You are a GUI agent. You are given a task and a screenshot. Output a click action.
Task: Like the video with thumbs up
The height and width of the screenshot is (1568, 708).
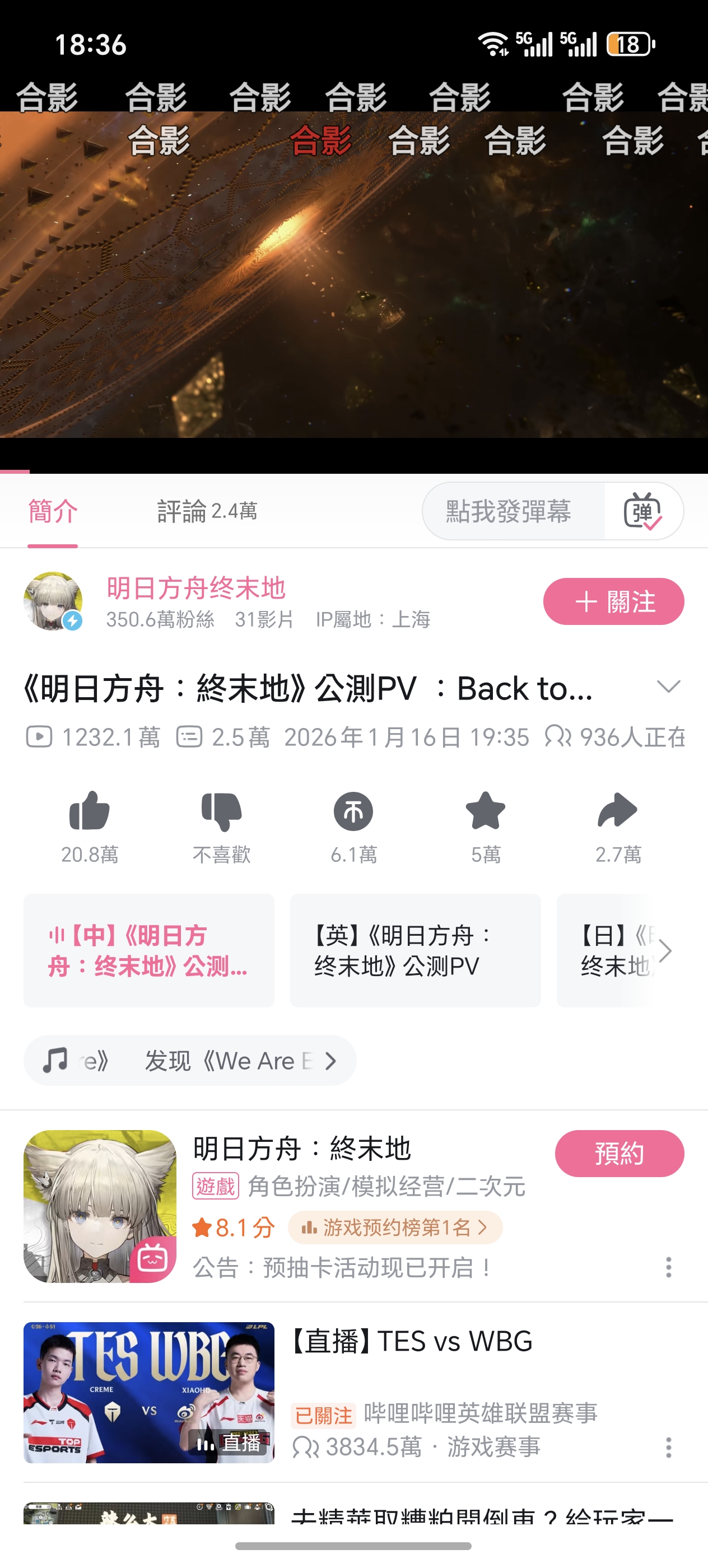click(90, 811)
